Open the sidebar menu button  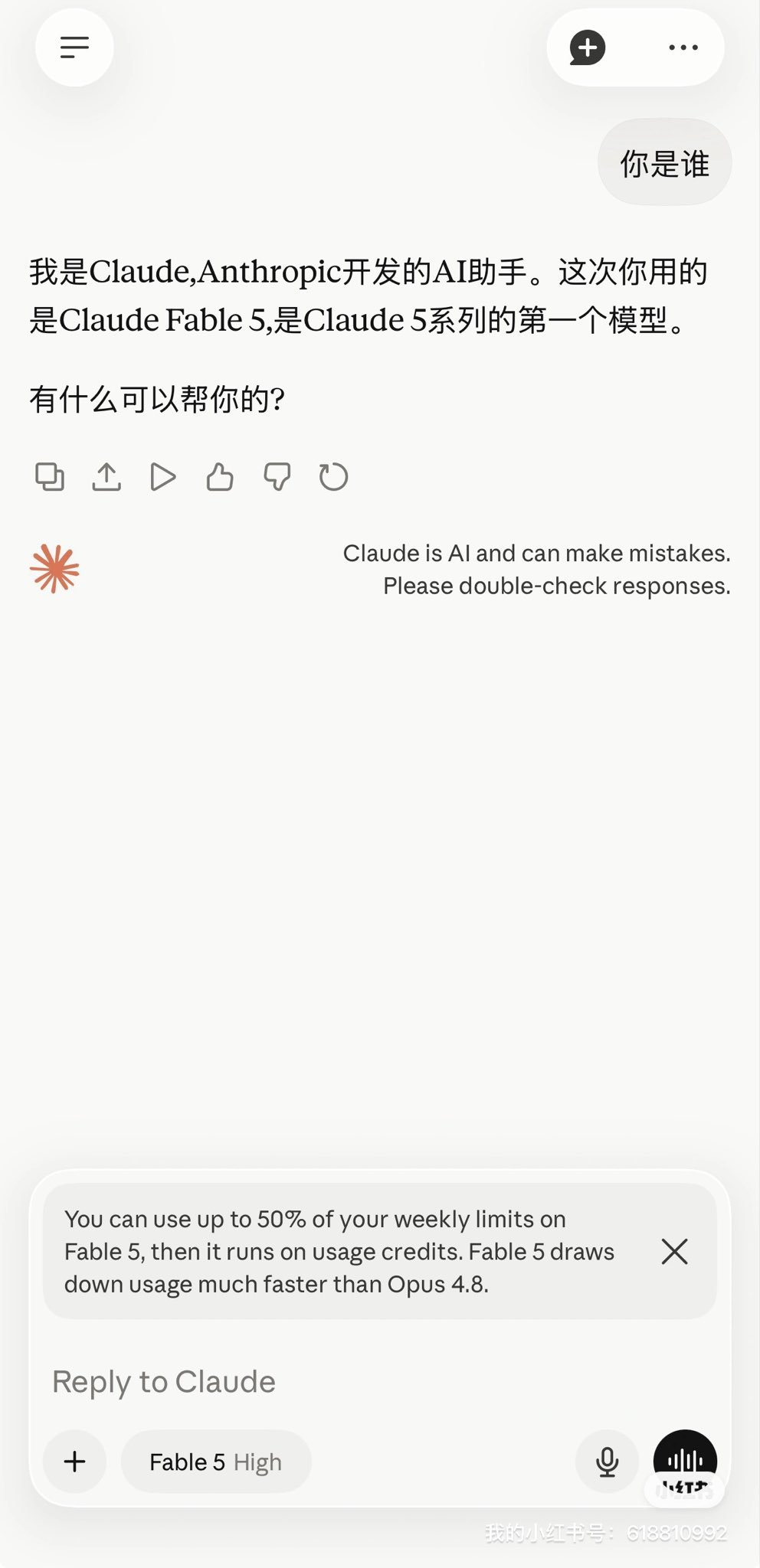pyautogui.click(x=74, y=47)
